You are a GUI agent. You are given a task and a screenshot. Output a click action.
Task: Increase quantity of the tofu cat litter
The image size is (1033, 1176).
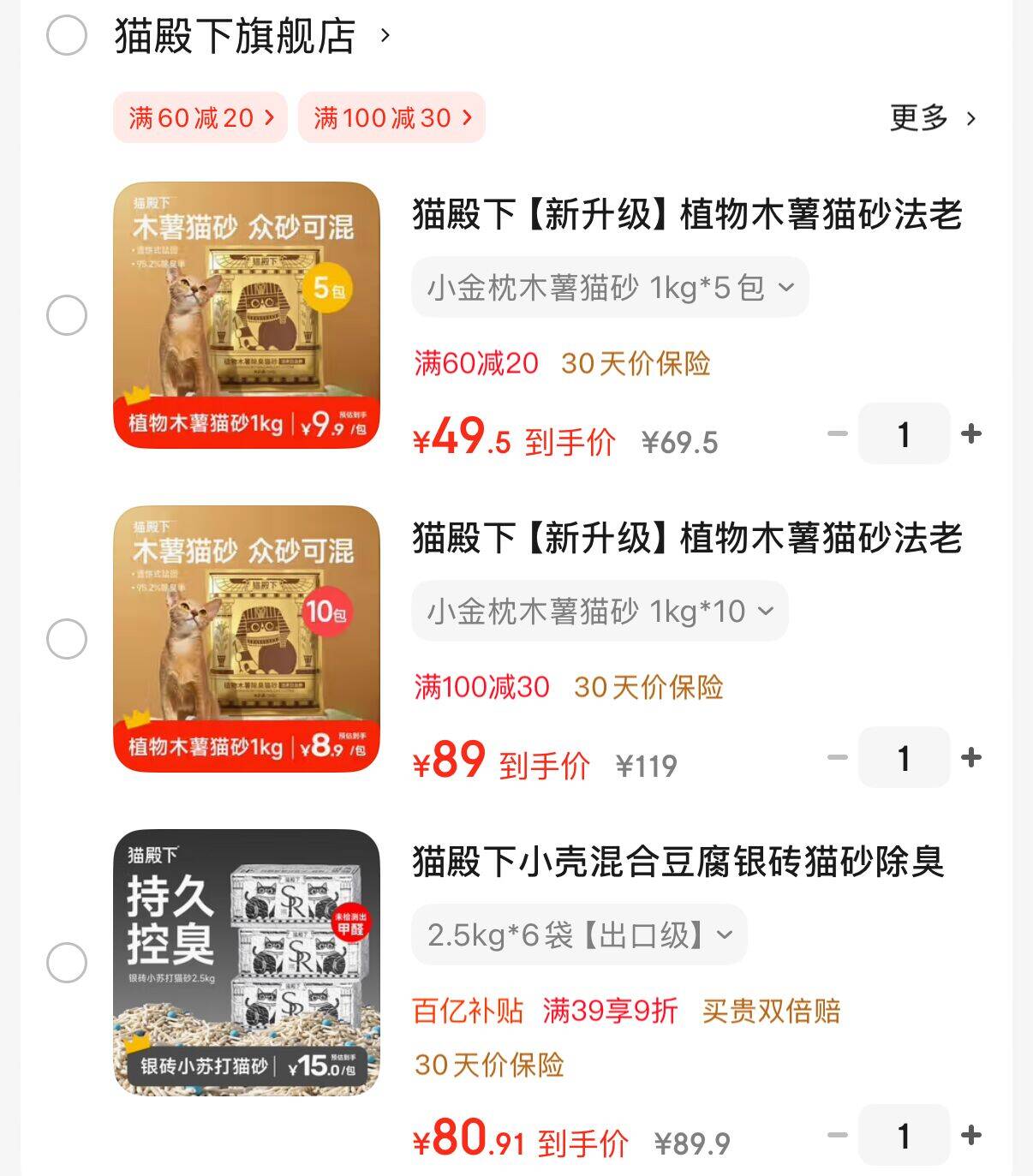click(972, 1135)
